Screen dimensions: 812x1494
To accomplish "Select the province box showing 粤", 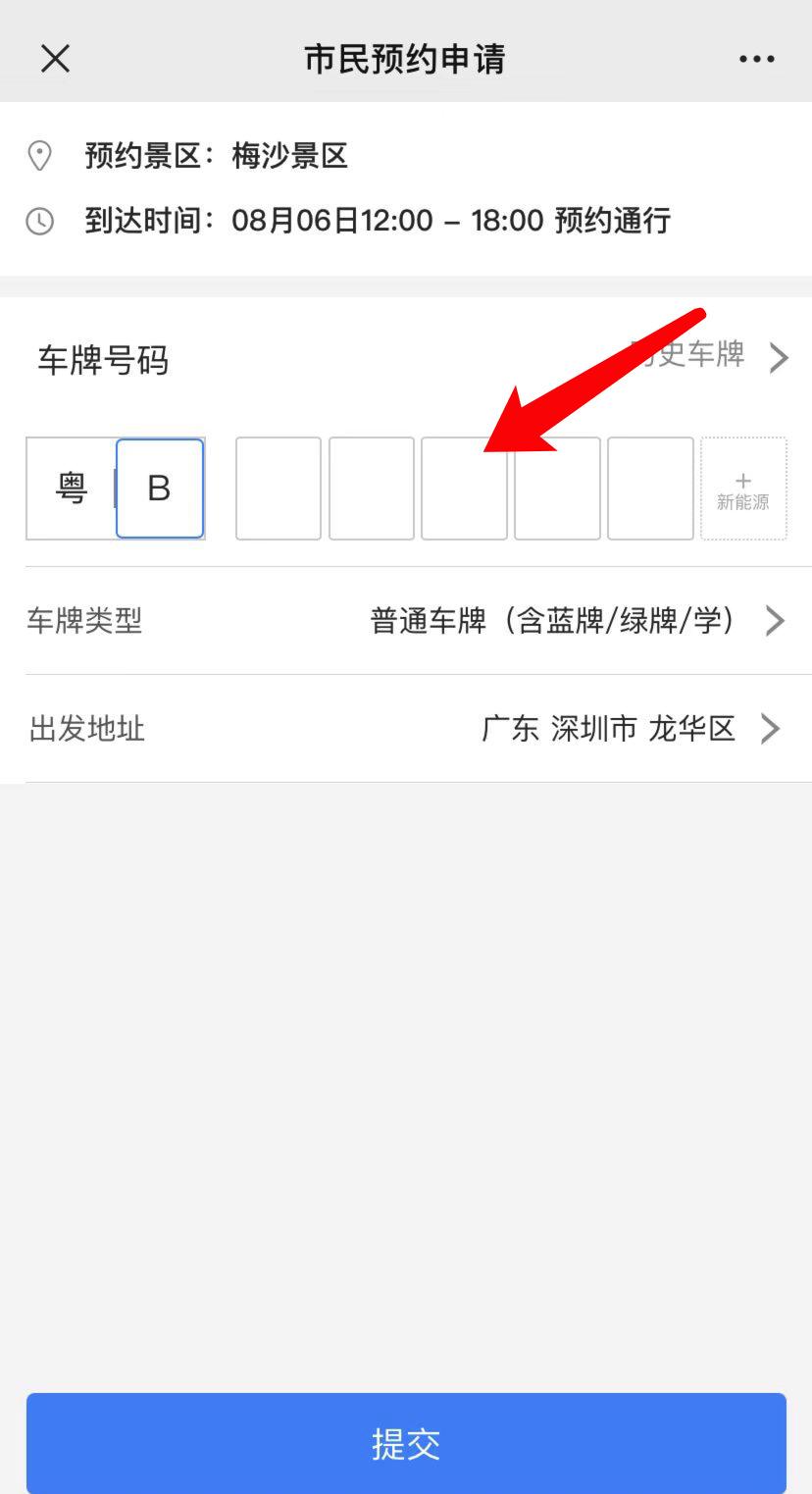I will (x=69, y=489).
